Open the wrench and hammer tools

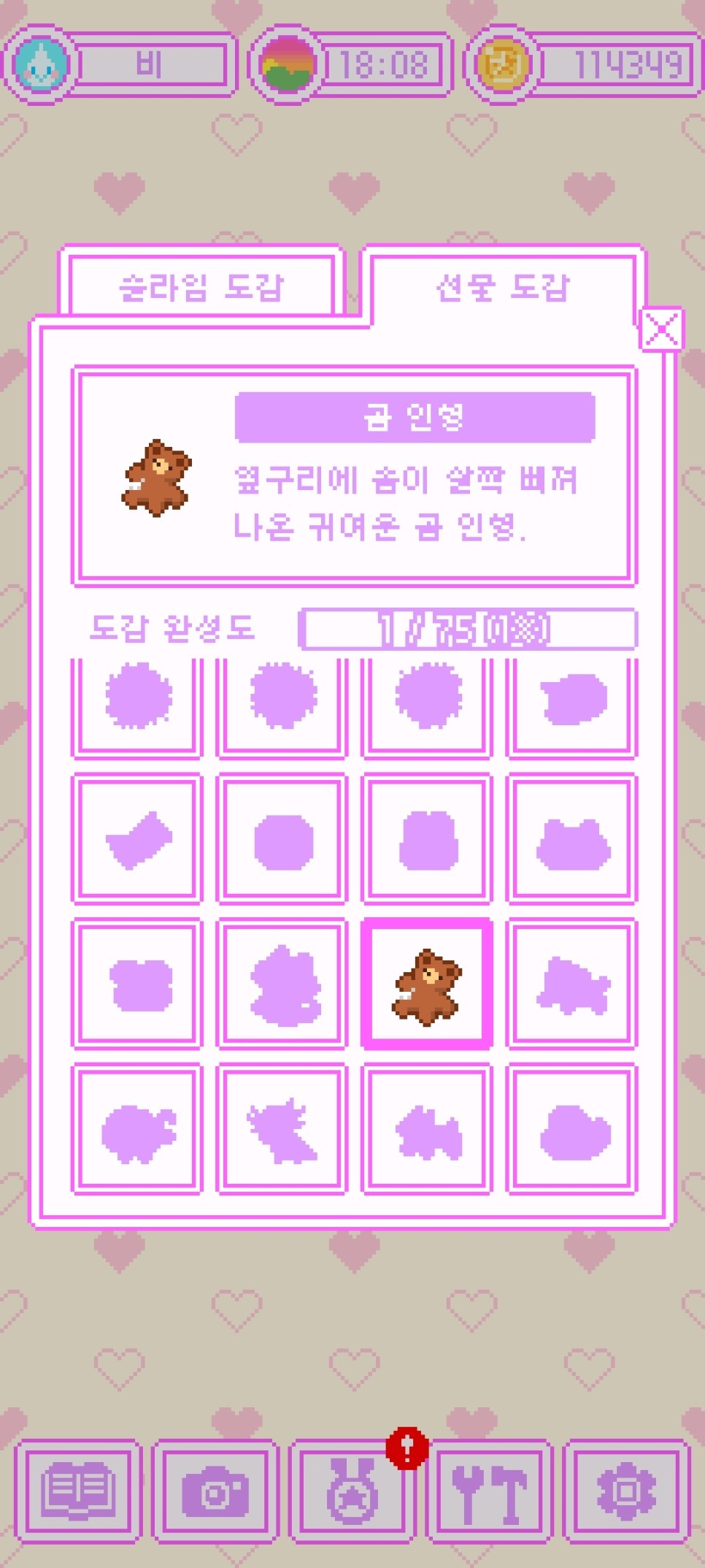pos(490,1491)
